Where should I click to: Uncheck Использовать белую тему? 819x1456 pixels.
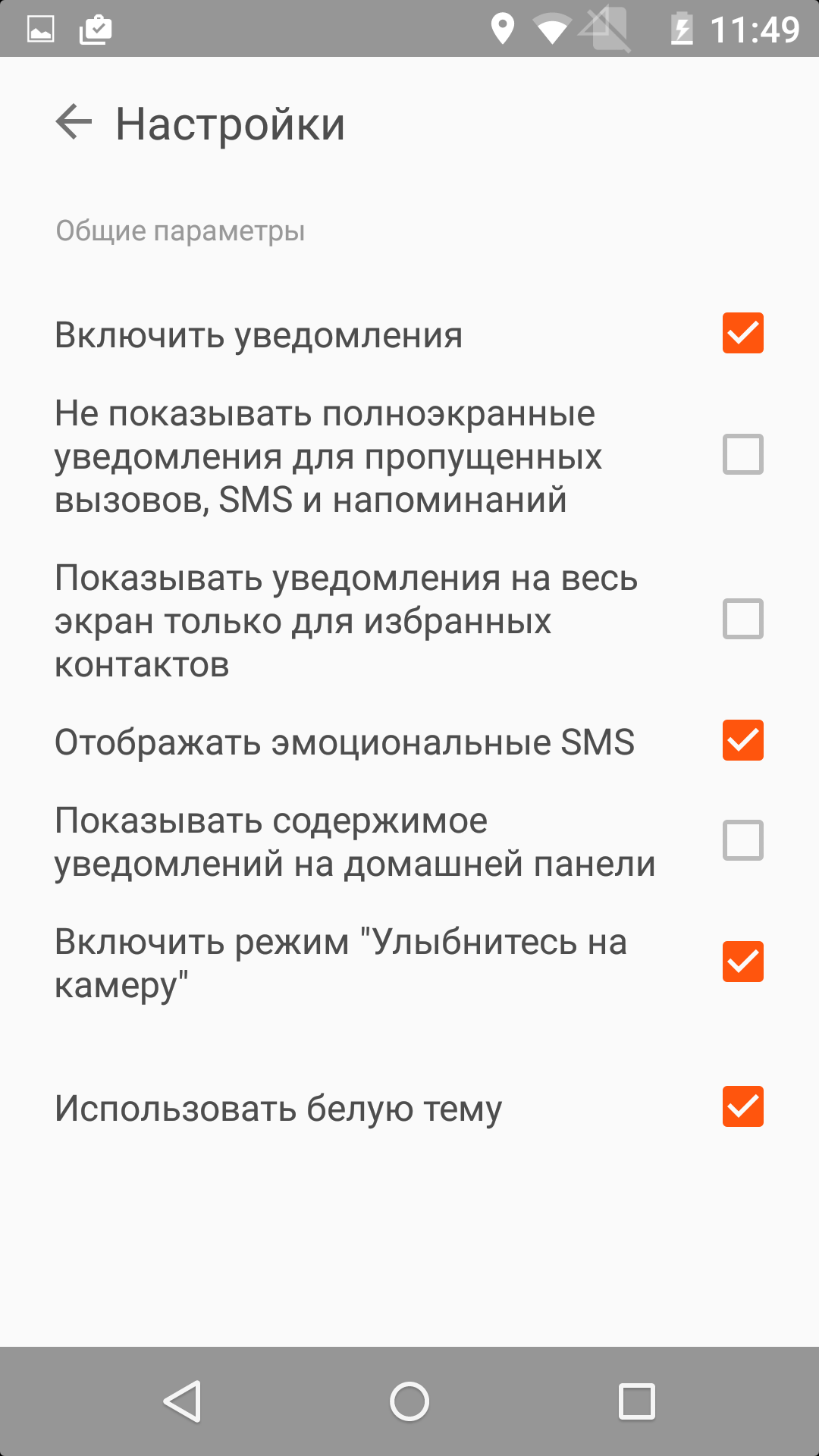click(x=742, y=1106)
